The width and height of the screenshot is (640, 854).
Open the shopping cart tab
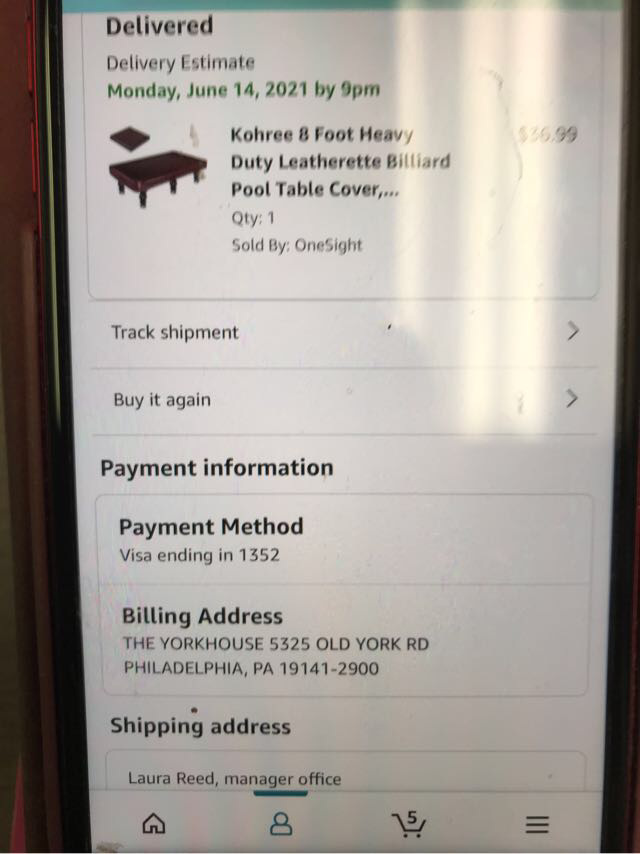pyautogui.click(x=409, y=823)
